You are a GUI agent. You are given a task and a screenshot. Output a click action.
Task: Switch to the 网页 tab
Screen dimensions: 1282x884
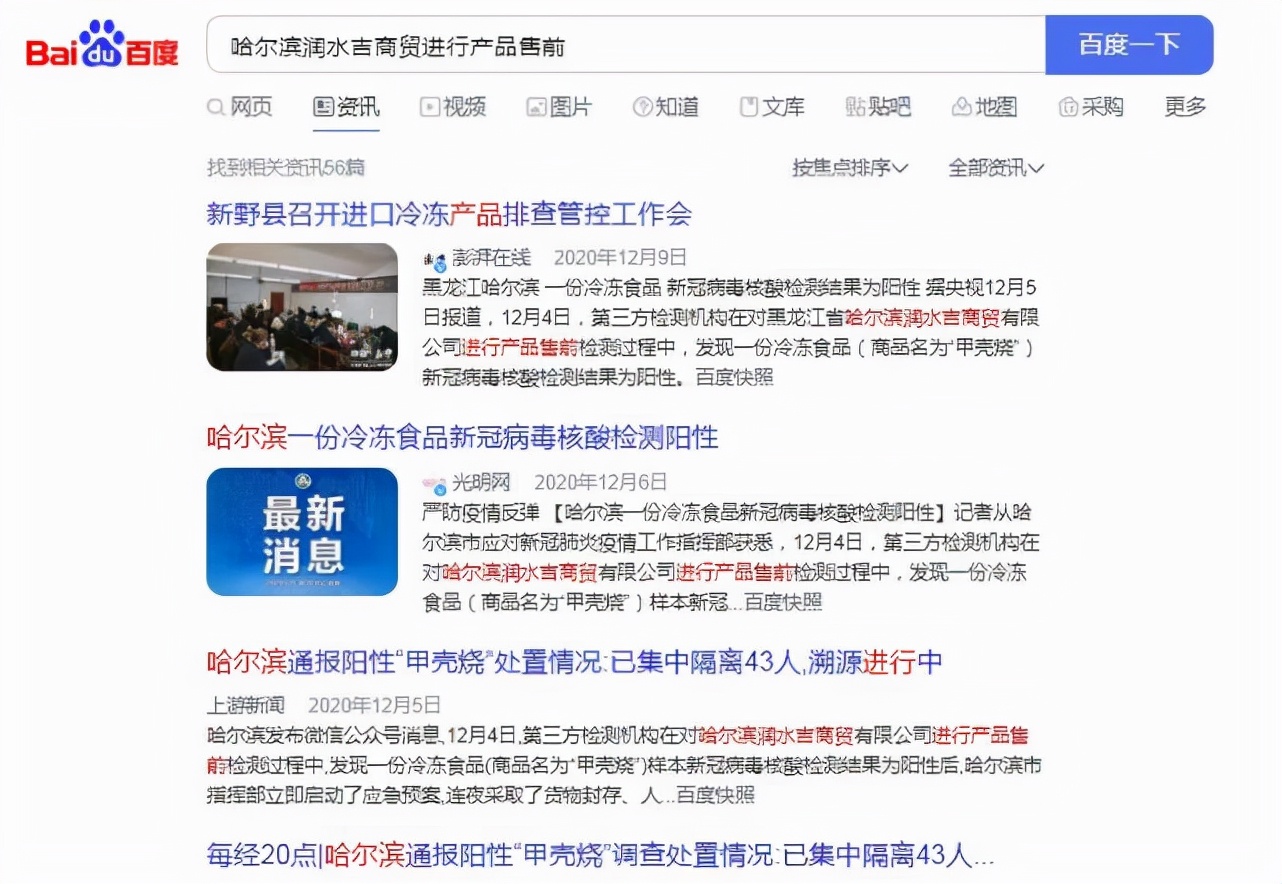pyautogui.click(x=240, y=107)
